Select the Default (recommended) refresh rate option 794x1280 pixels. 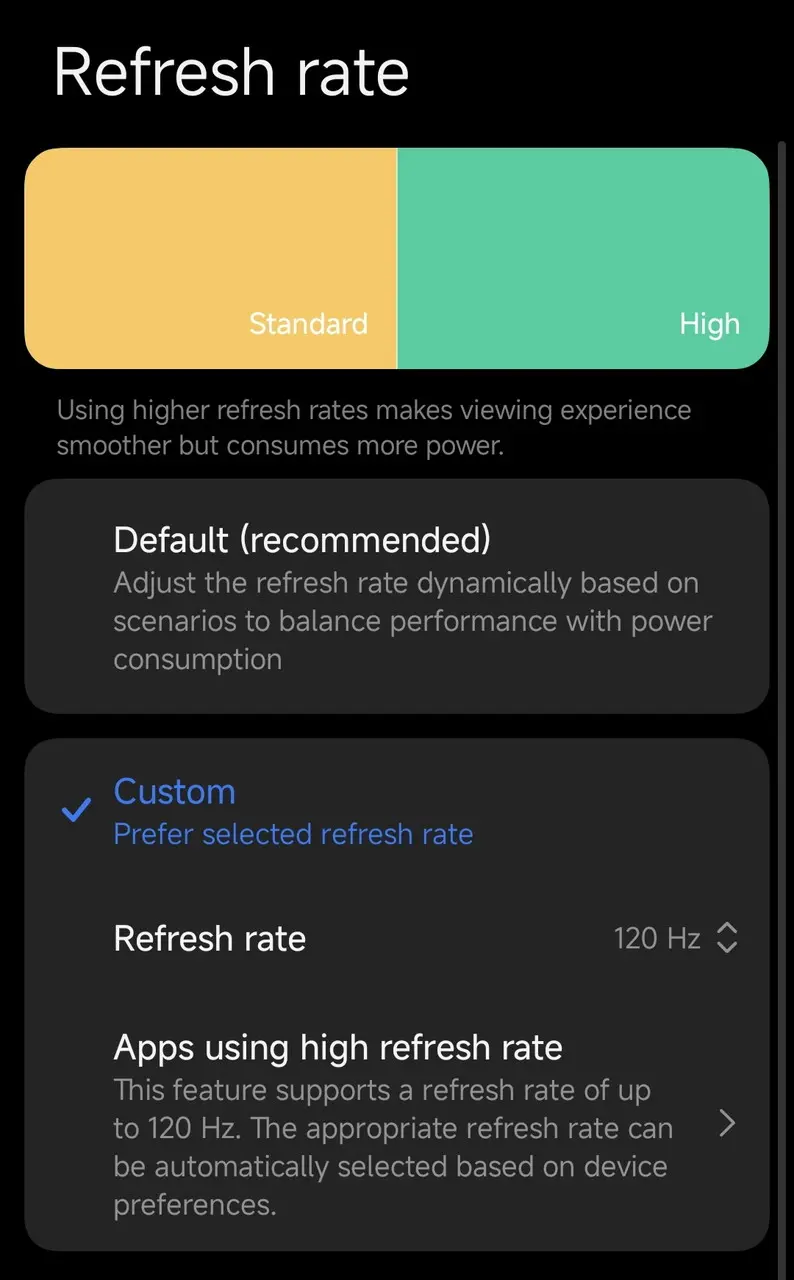[396, 596]
